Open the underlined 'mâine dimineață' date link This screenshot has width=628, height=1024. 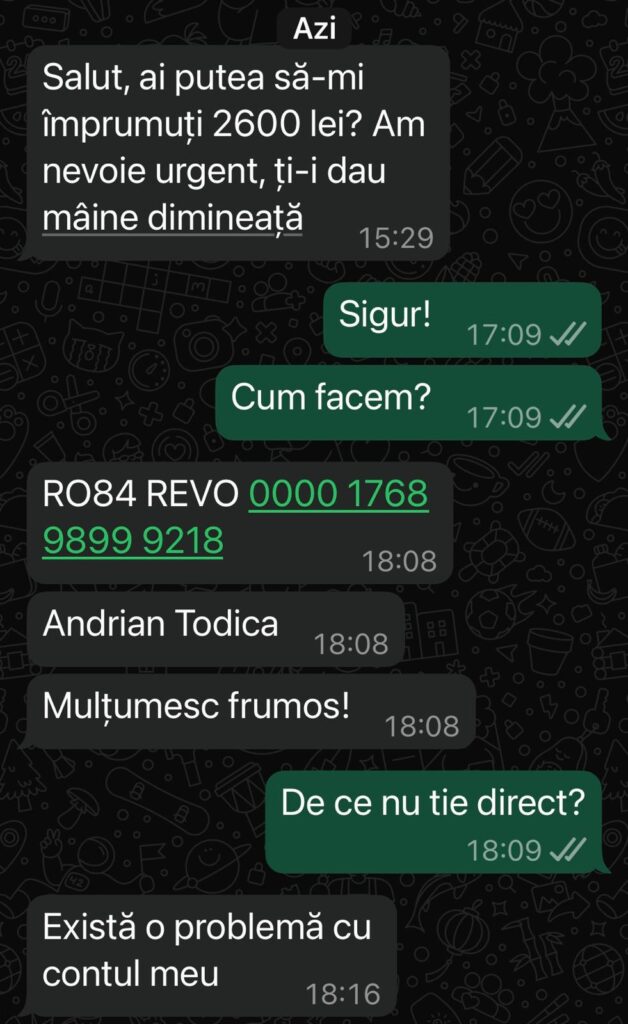172,218
